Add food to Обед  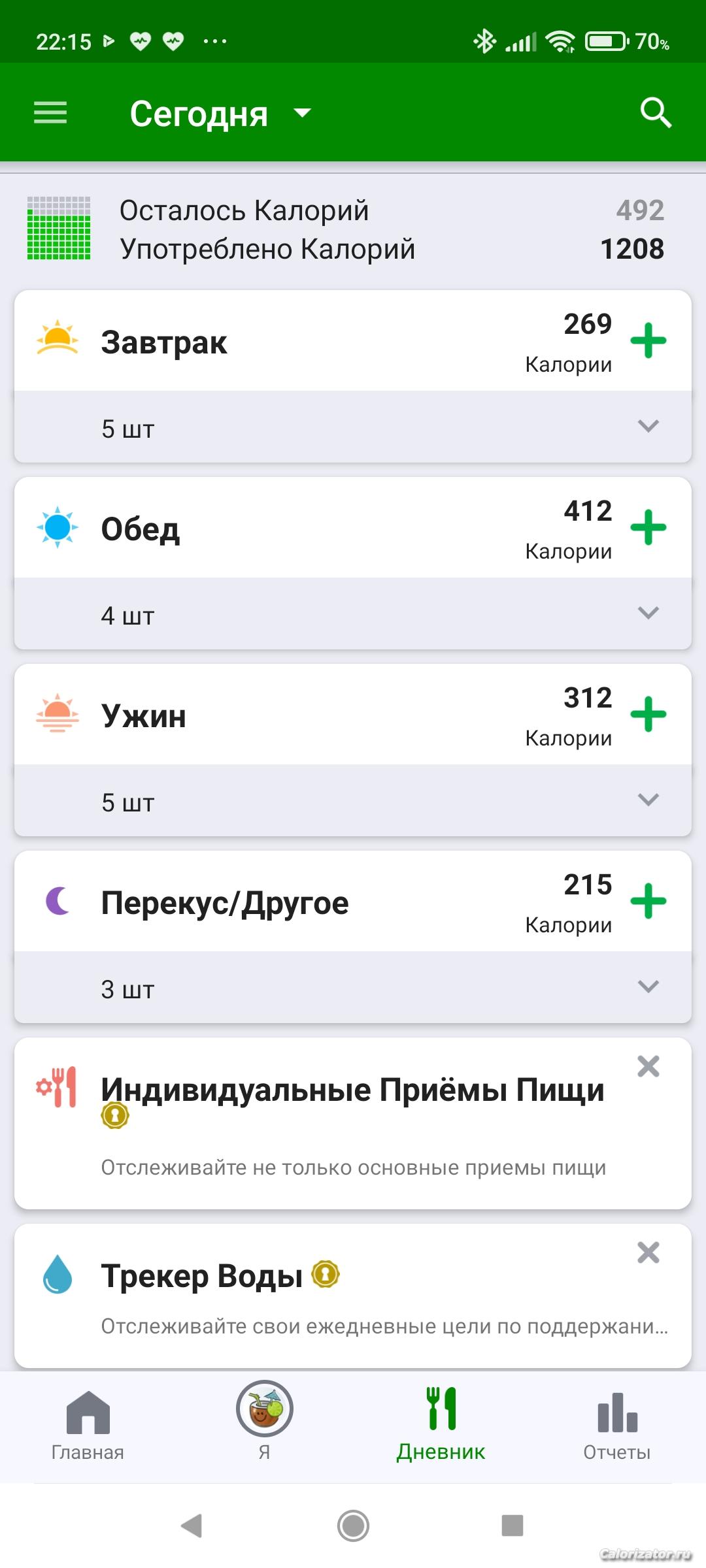[x=648, y=527]
